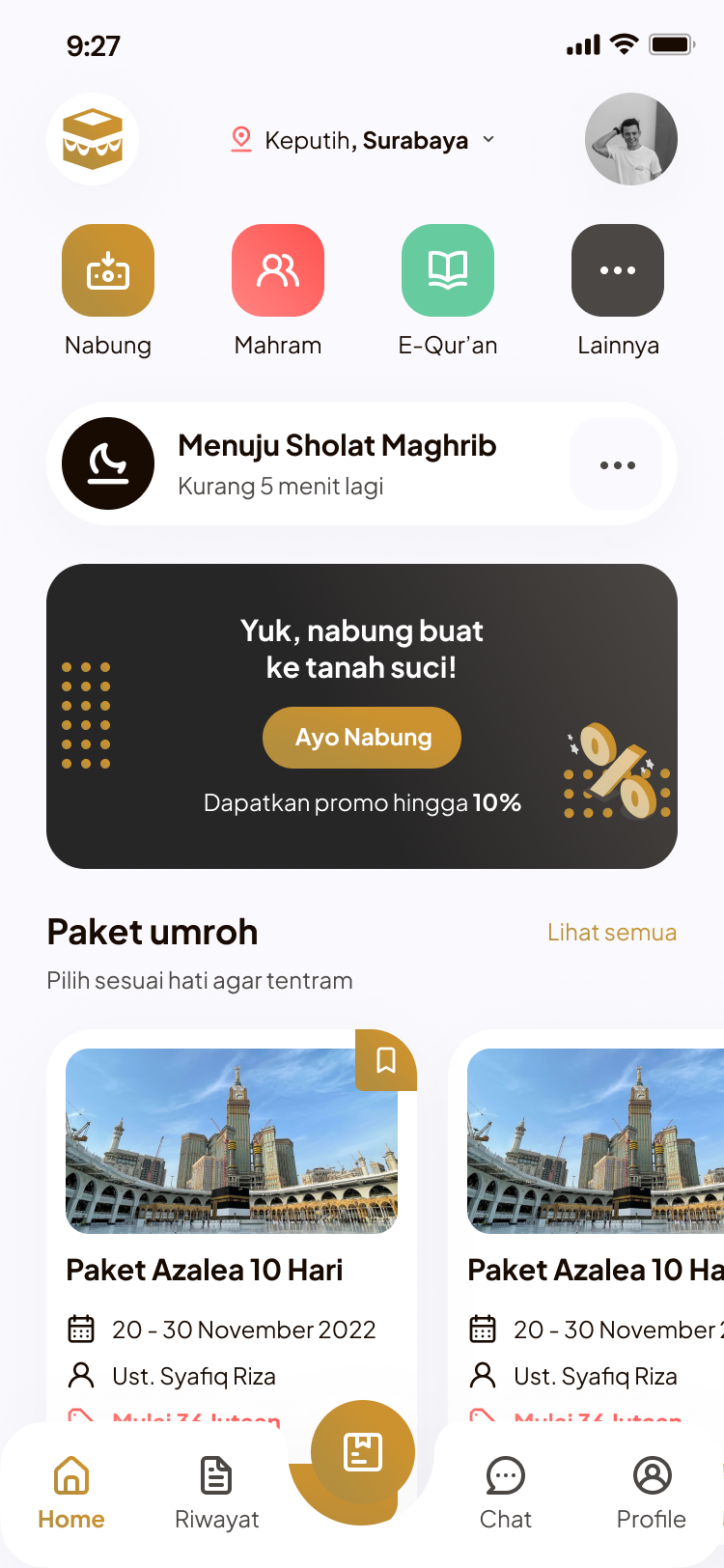The image size is (724, 1568).
Task: Open the Menuju Sholat Maghrib card options
Action: point(617,464)
